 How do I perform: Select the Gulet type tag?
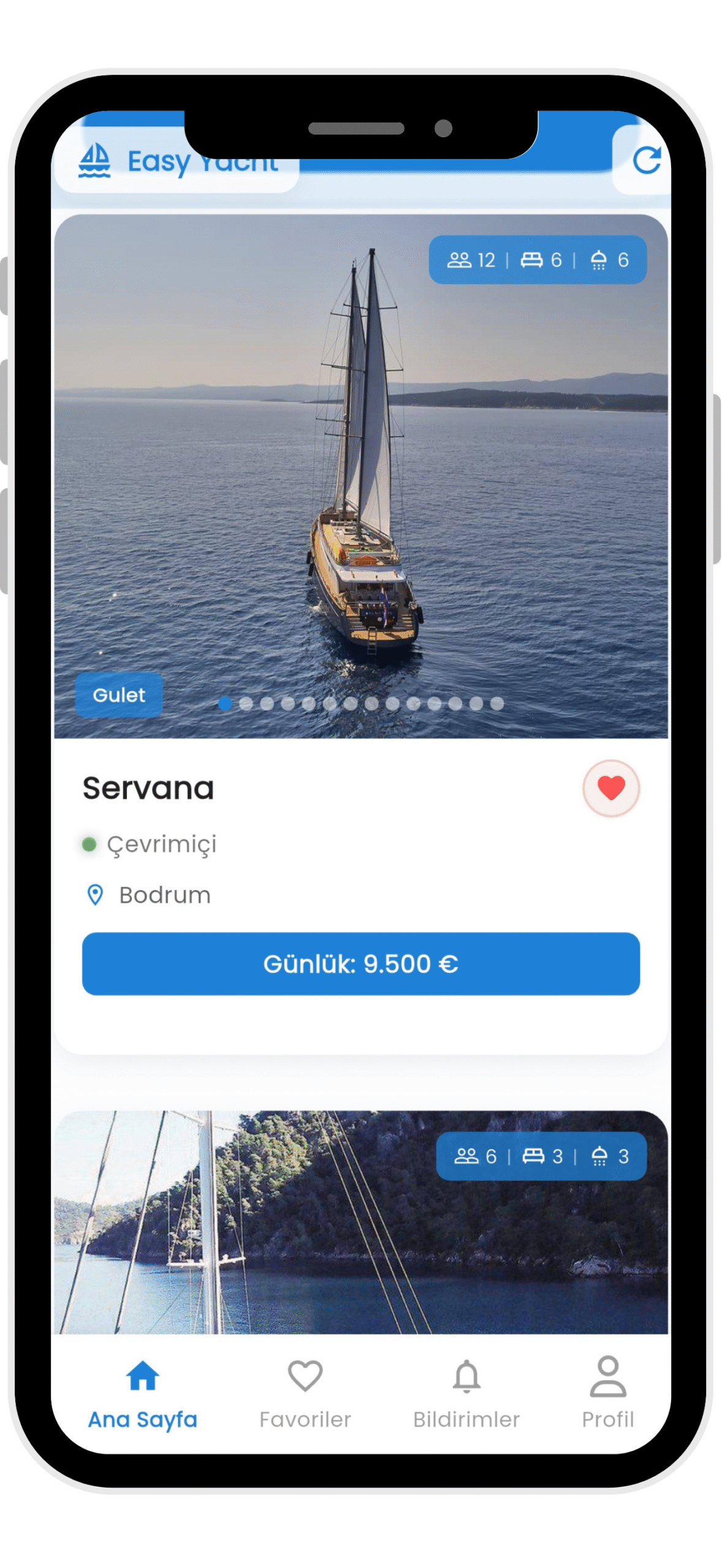[x=118, y=695]
